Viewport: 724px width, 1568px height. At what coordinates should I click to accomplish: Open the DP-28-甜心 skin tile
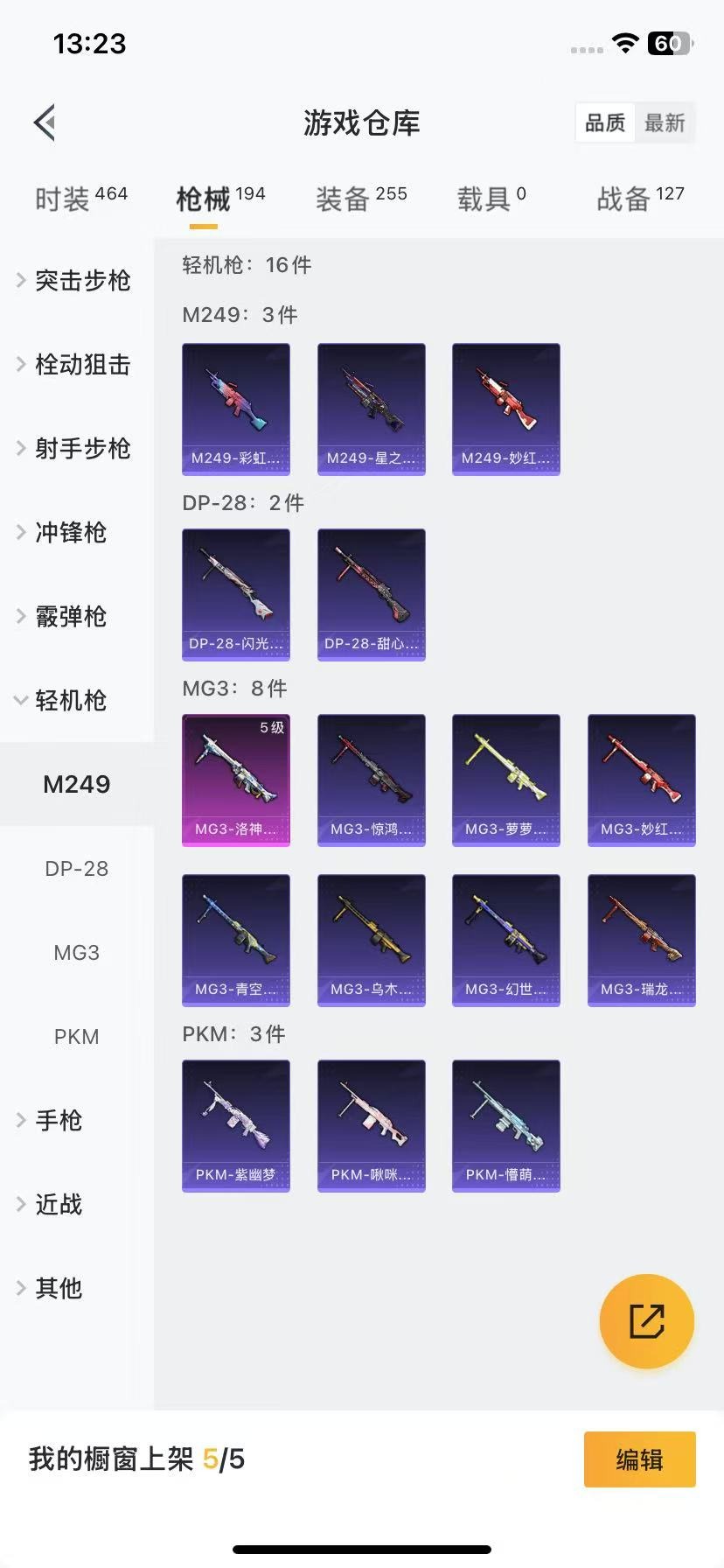click(371, 594)
